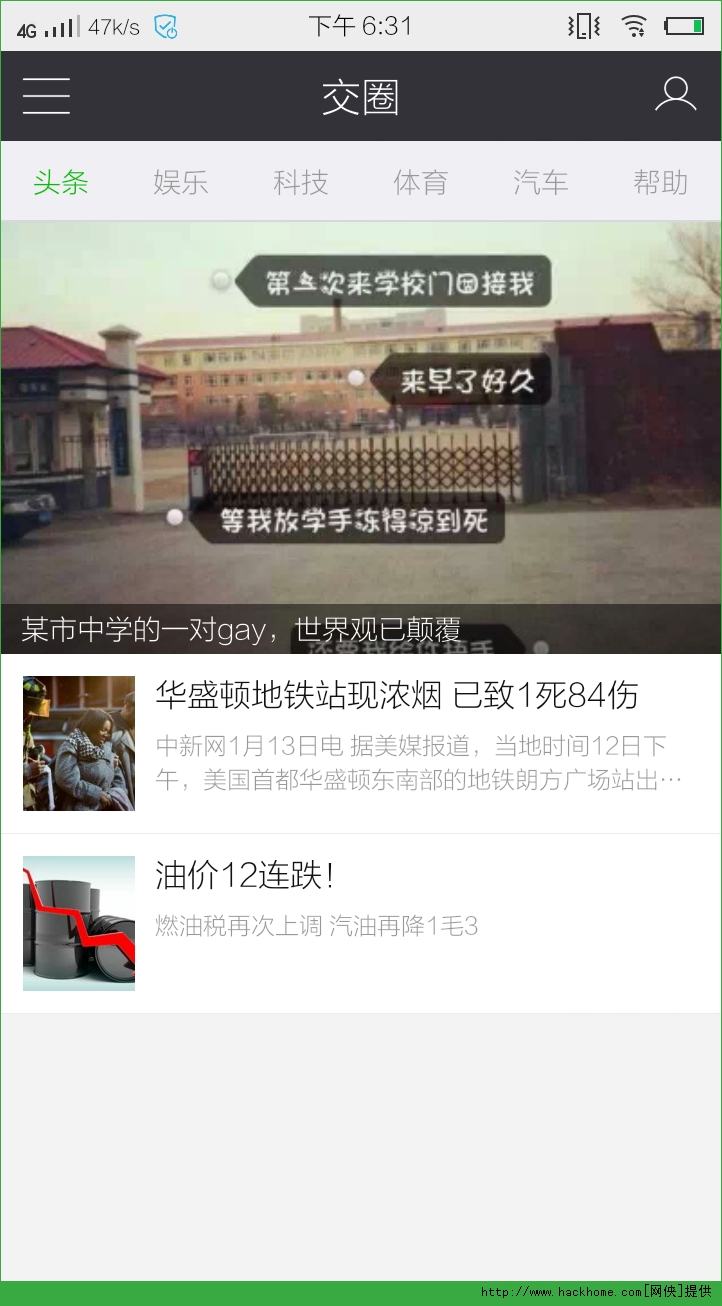722x1306 pixels.
Task: Select the 头条 tab
Action: [x=61, y=182]
